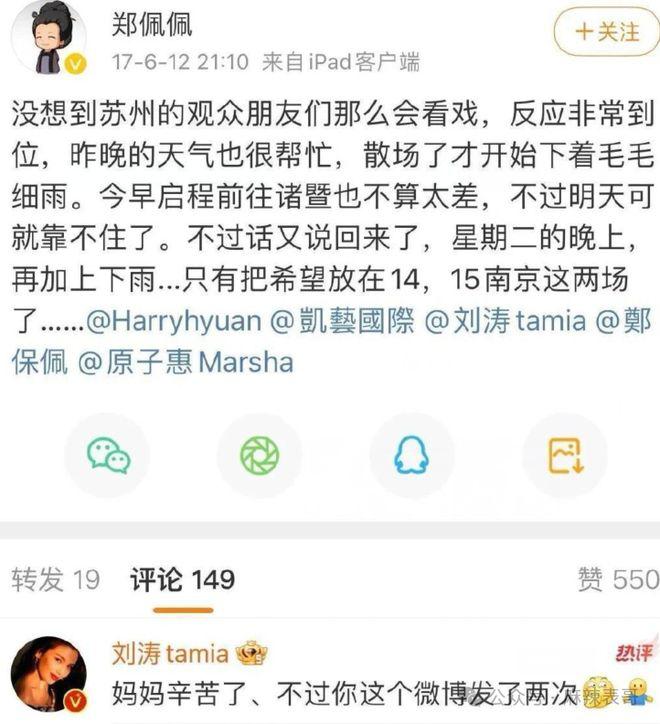This screenshot has height=724, width=660.
Task: Share this post to WeChat
Action: point(108,456)
